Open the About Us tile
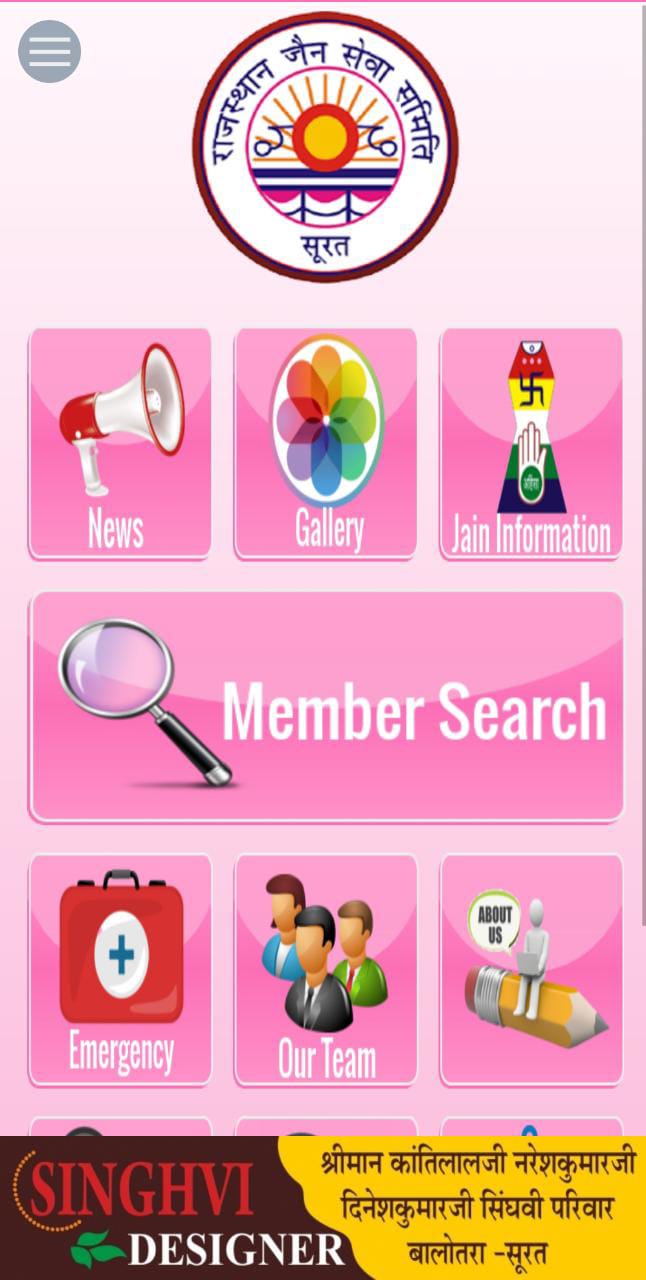 tap(531, 969)
